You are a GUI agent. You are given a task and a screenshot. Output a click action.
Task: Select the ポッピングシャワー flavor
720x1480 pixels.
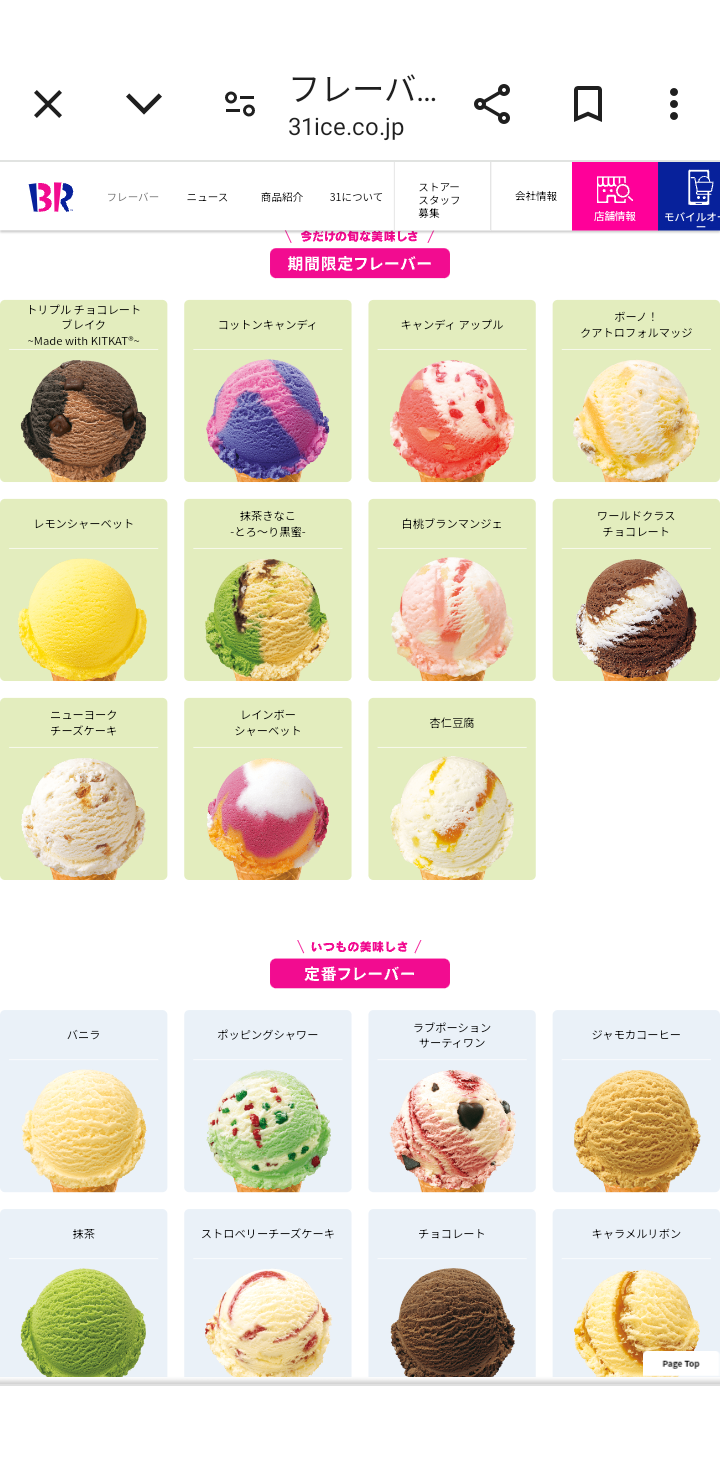pos(268,1101)
